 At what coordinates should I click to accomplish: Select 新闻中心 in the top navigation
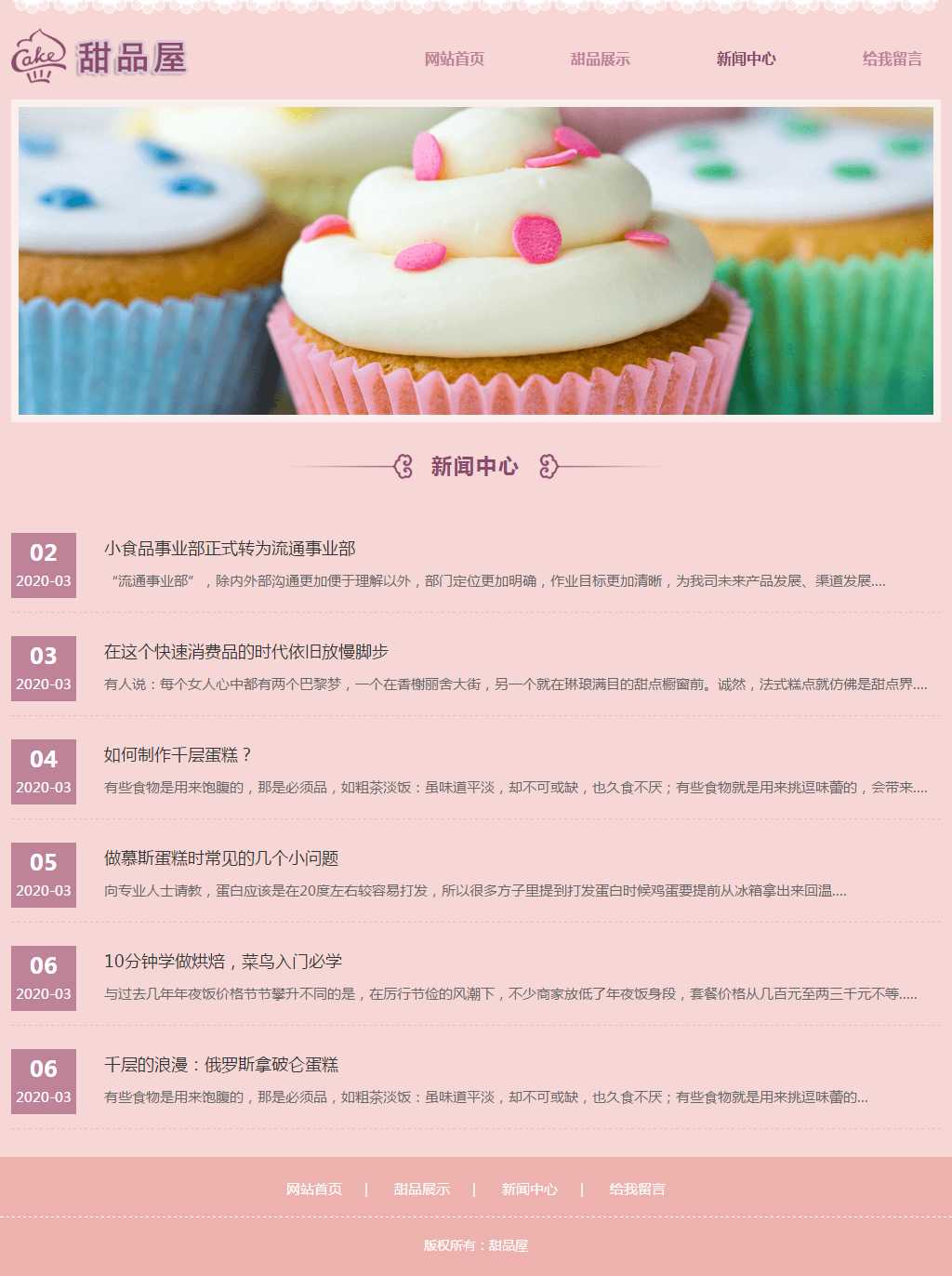pos(746,59)
